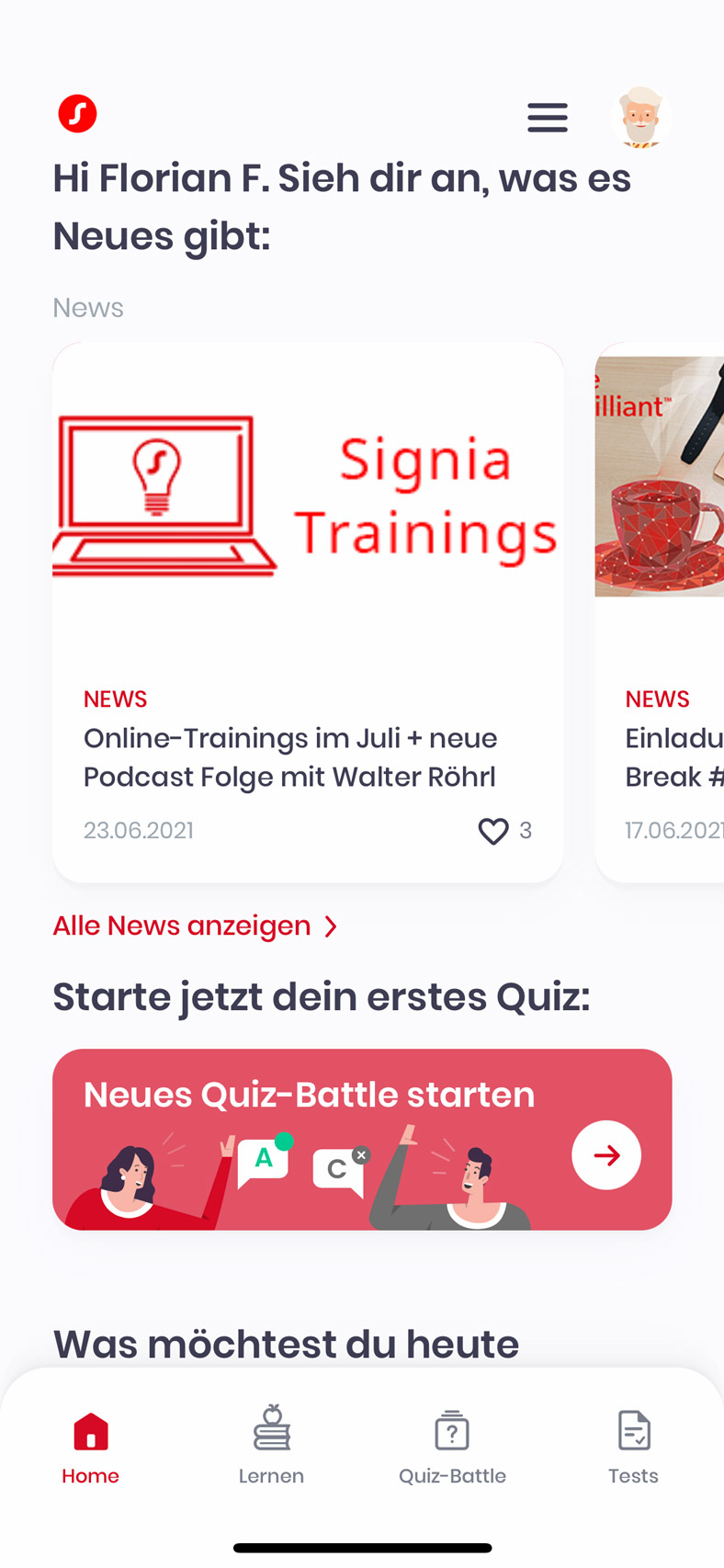Like the Online-Trainings news with heart

[493, 831]
